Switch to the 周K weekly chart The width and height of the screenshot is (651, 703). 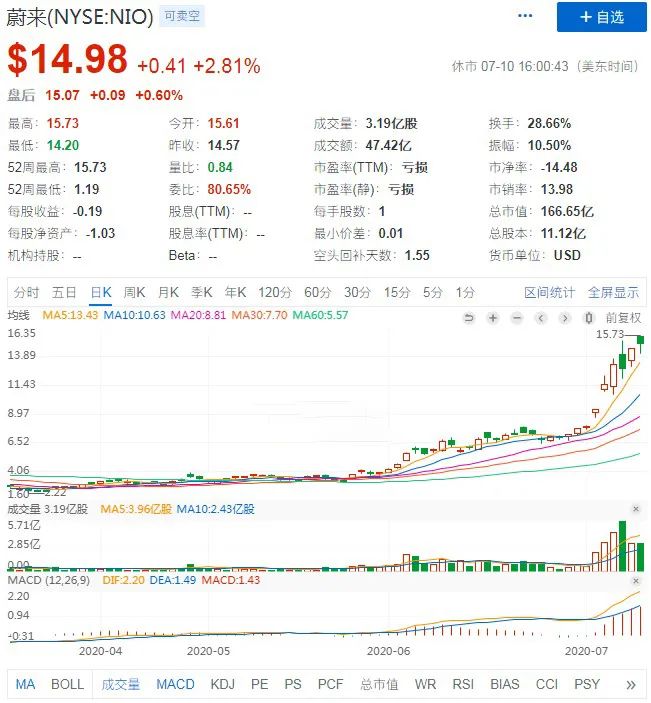pos(134,292)
